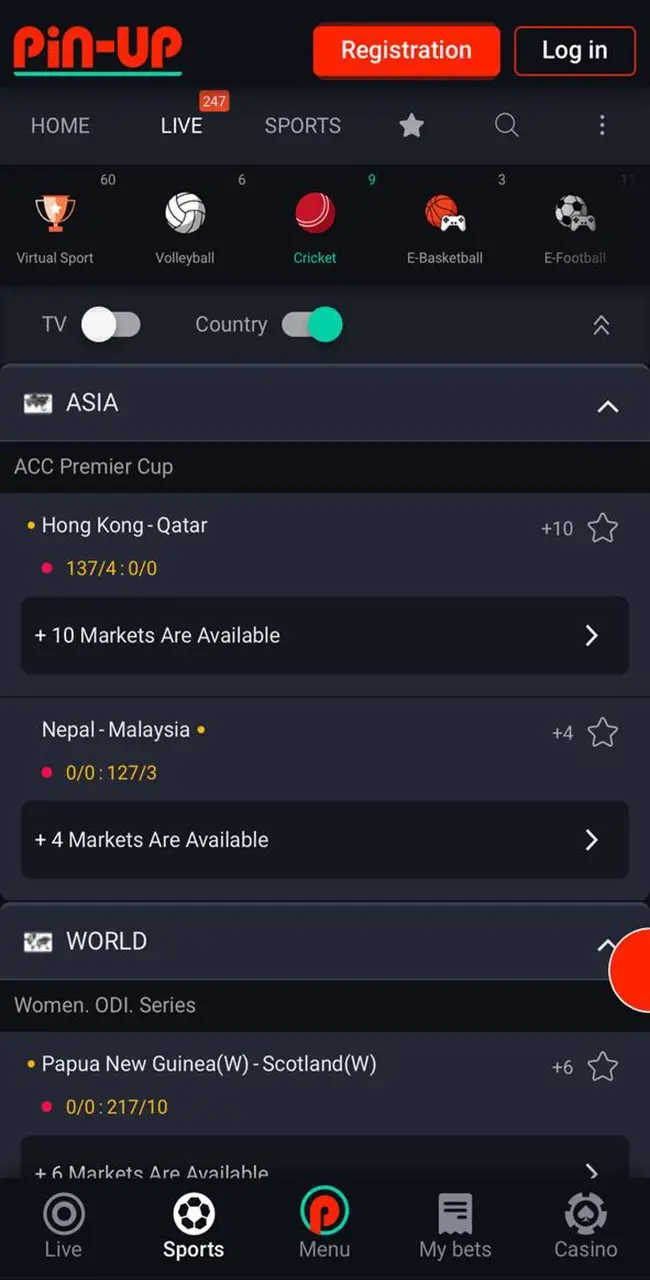Open 10 markets for Hong Kong - Qatar
This screenshot has height=1280, width=650.
(x=325, y=635)
